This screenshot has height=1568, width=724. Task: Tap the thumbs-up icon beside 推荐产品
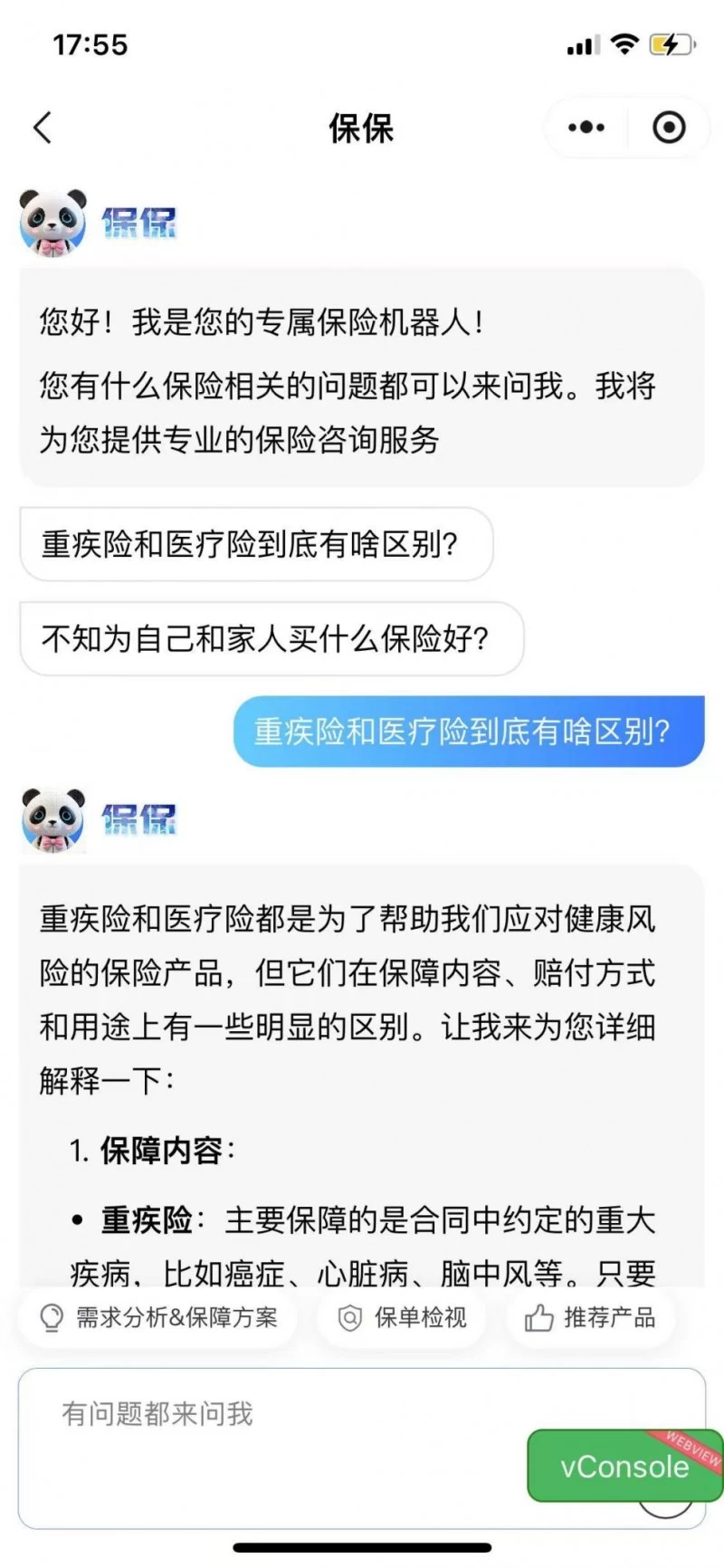click(x=538, y=1318)
